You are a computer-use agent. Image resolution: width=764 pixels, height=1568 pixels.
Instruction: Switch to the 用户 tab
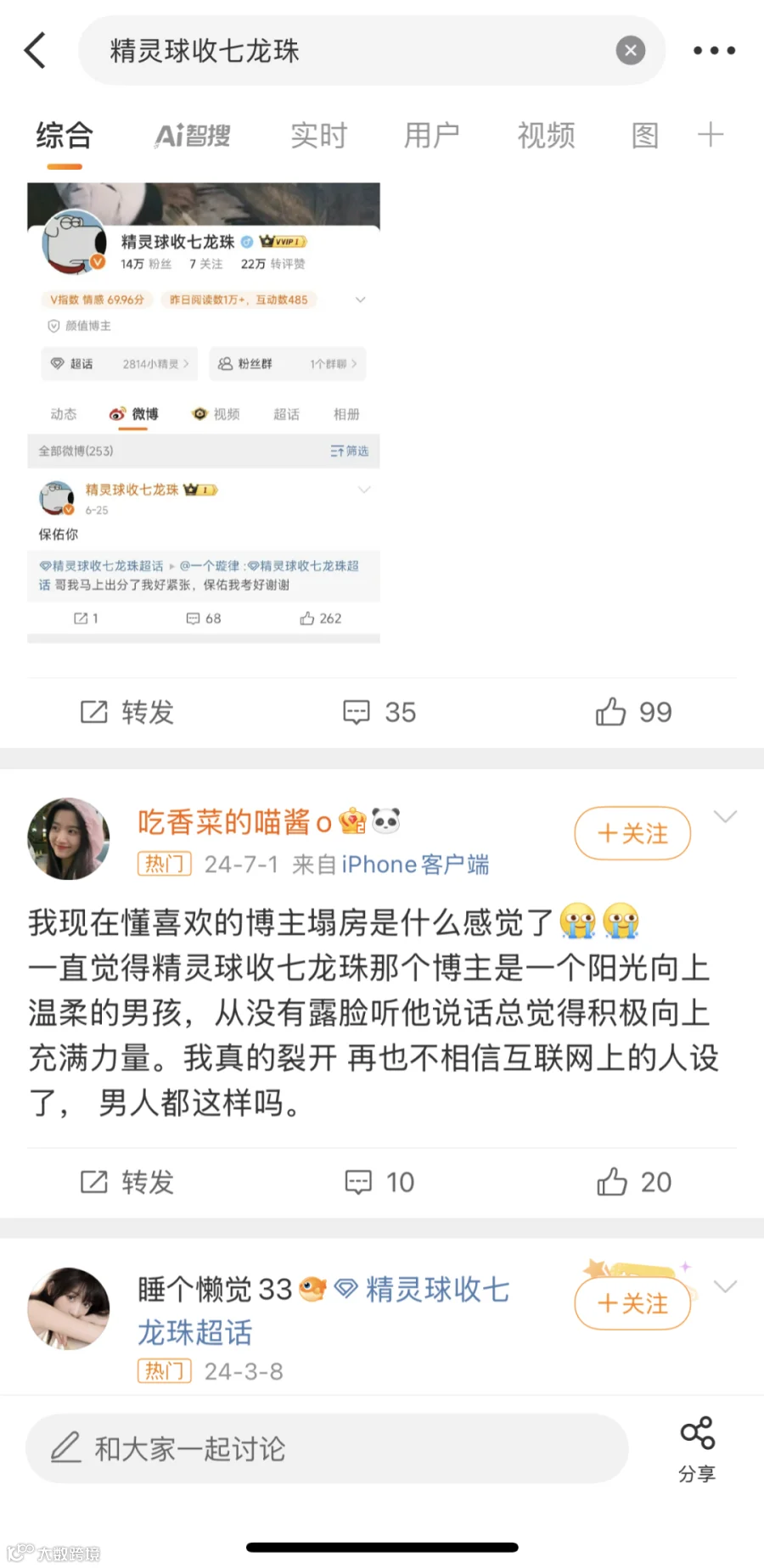click(x=431, y=135)
